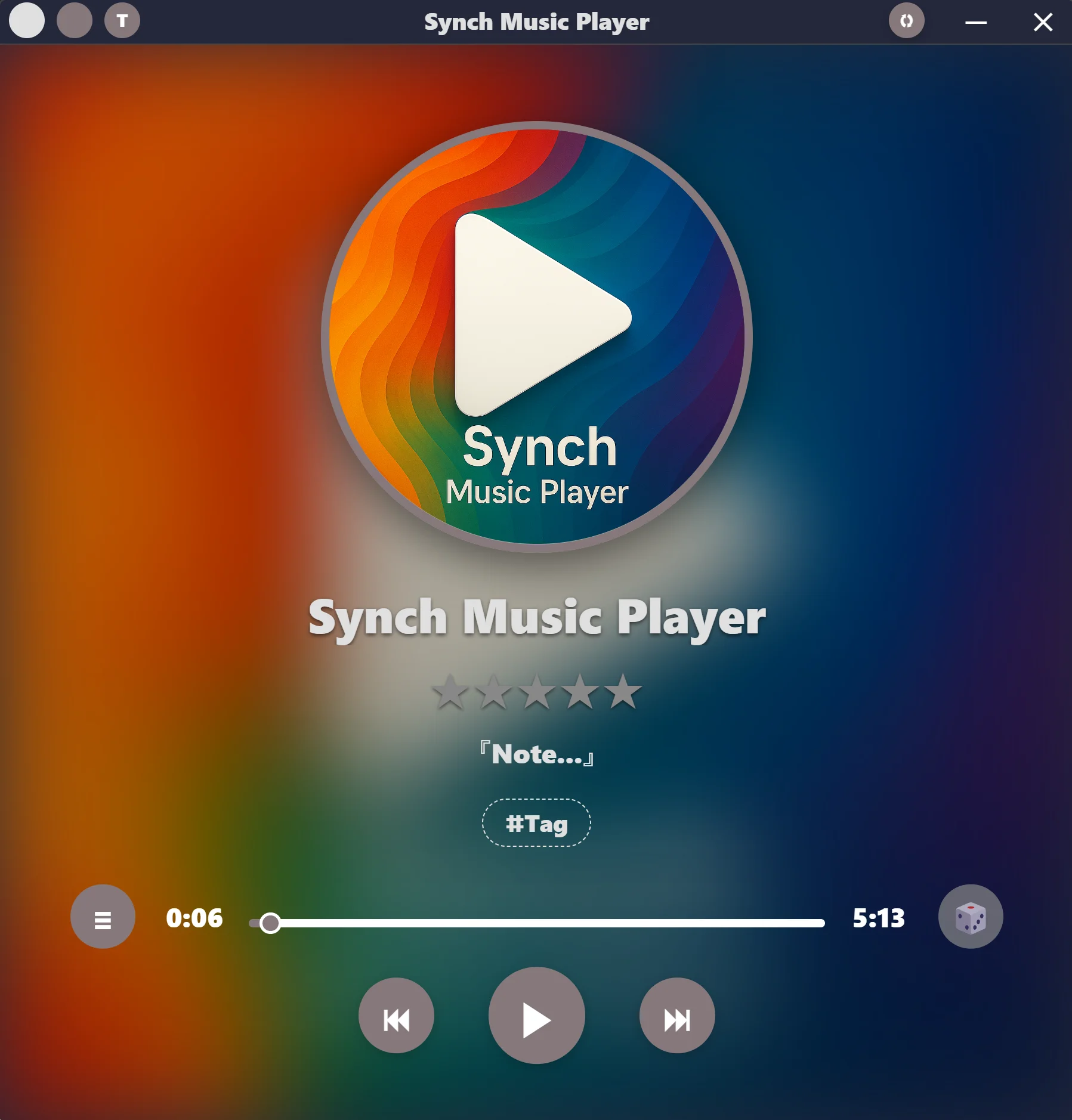The width and height of the screenshot is (1072, 1120).
Task: Tap the dice shuffle button
Action: 971,917
